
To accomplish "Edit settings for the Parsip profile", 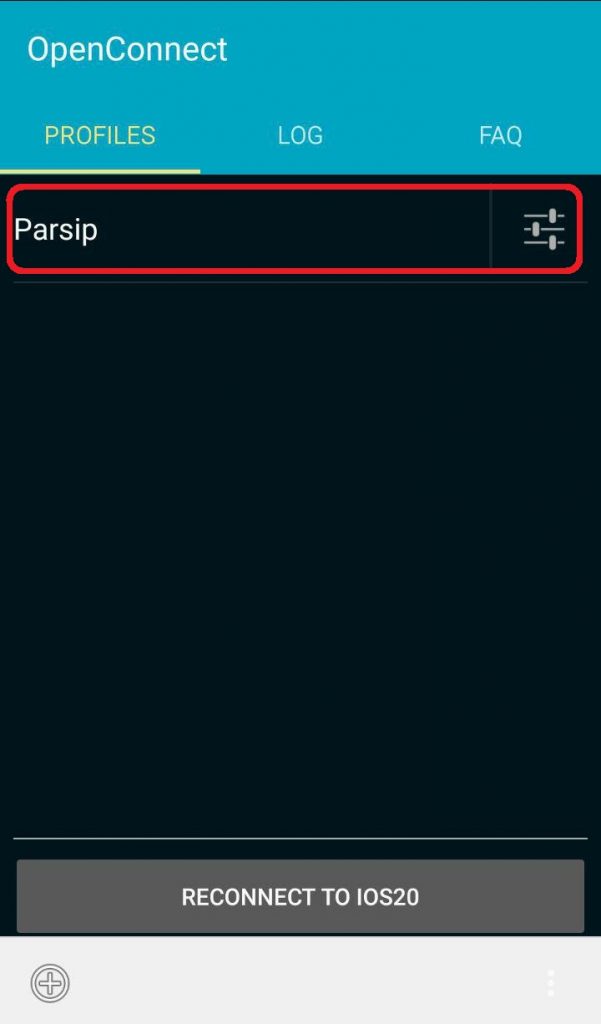I will pos(544,230).
